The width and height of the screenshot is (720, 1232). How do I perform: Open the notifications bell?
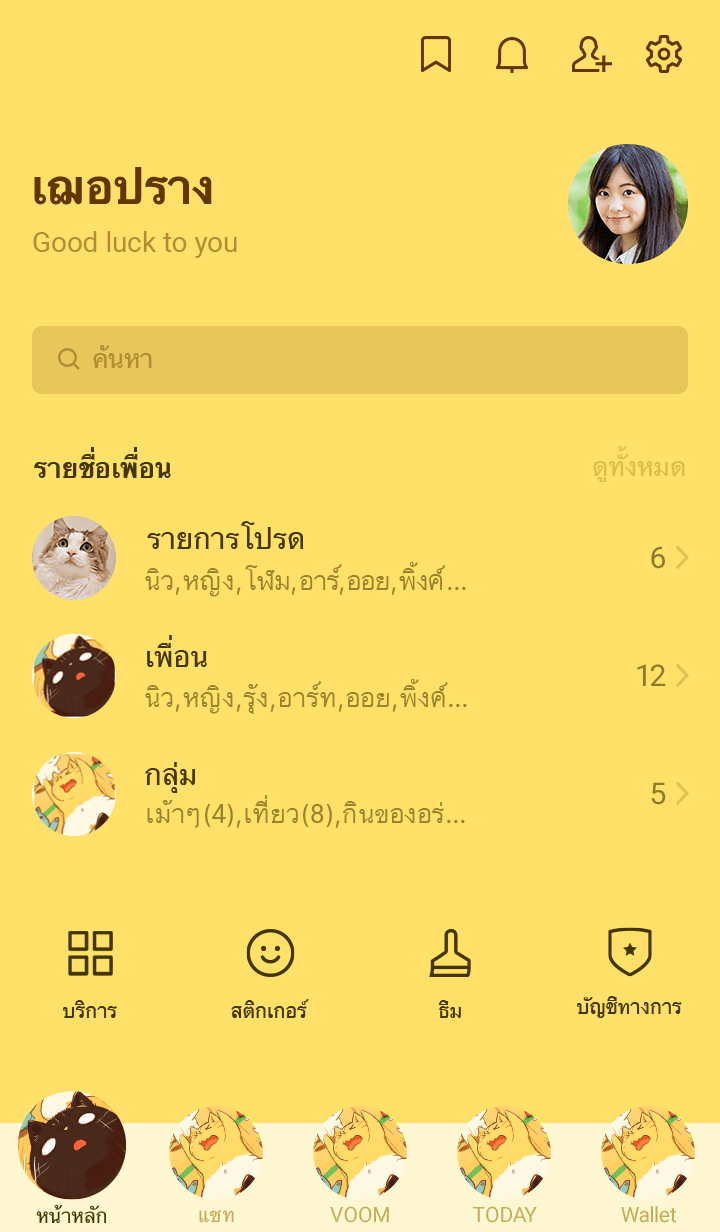pyautogui.click(x=512, y=55)
